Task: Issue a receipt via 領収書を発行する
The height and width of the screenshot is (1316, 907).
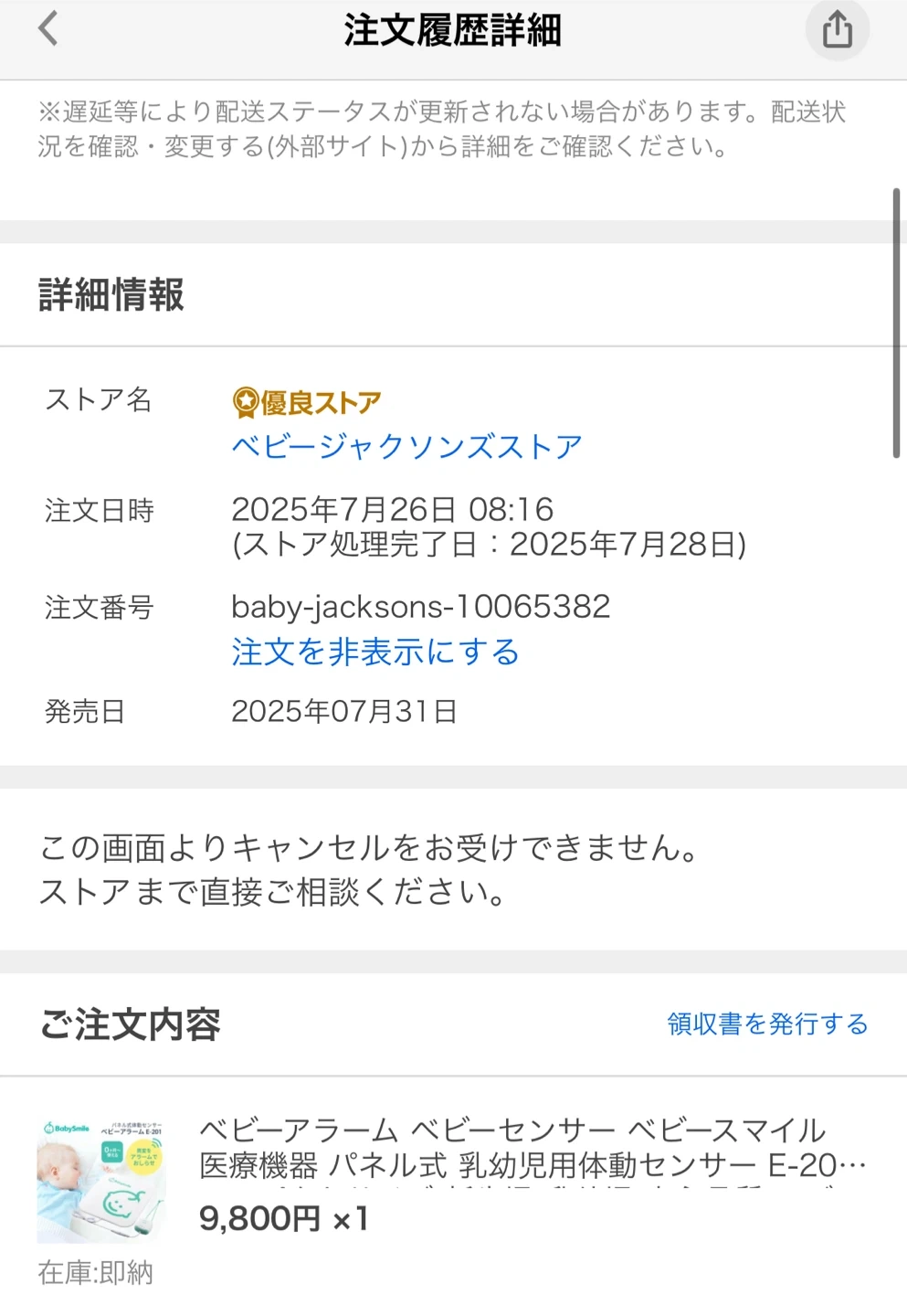Action: tap(767, 1024)
